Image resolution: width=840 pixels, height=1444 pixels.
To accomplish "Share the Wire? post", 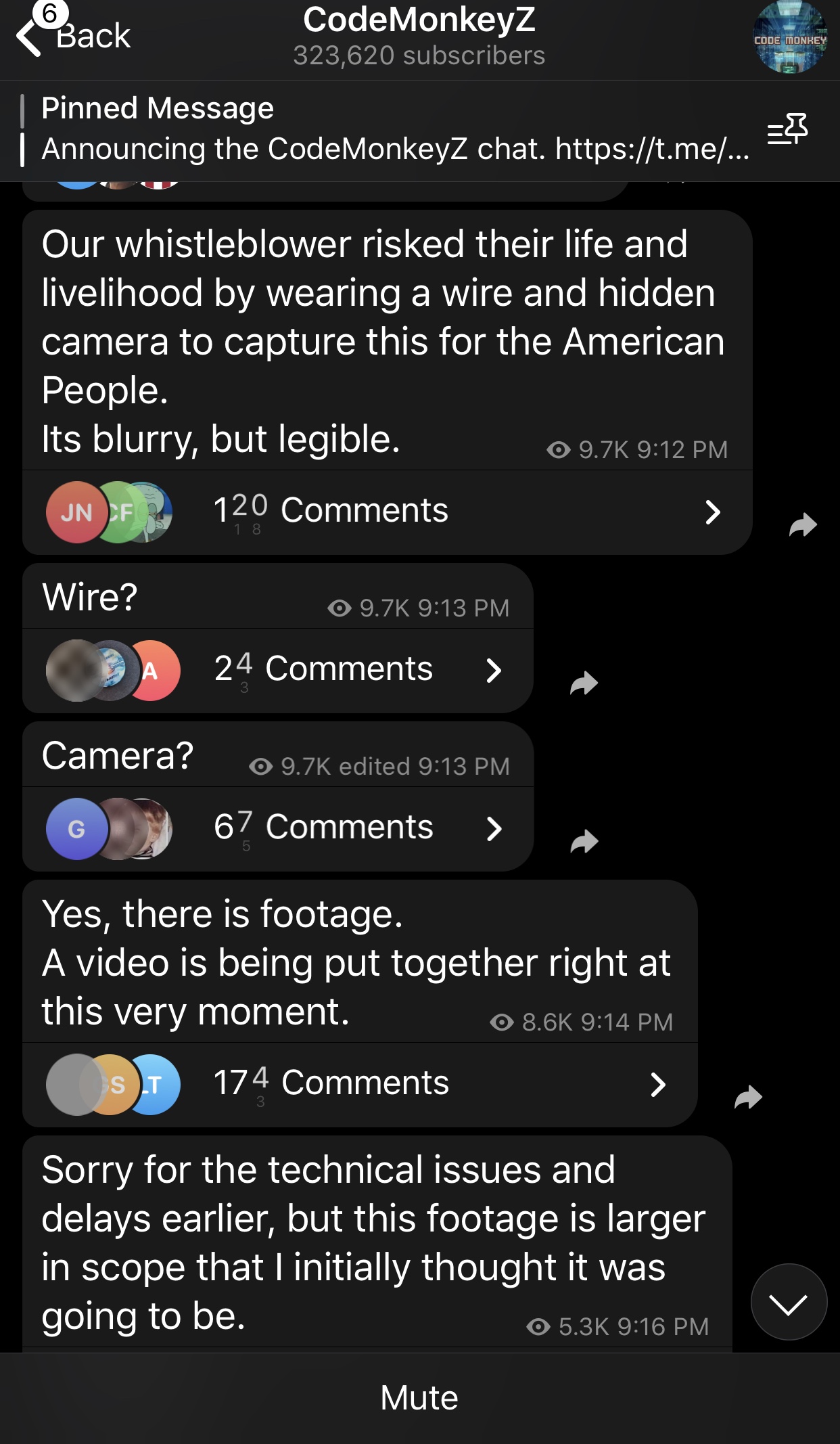I will click(x=584, y=683).
